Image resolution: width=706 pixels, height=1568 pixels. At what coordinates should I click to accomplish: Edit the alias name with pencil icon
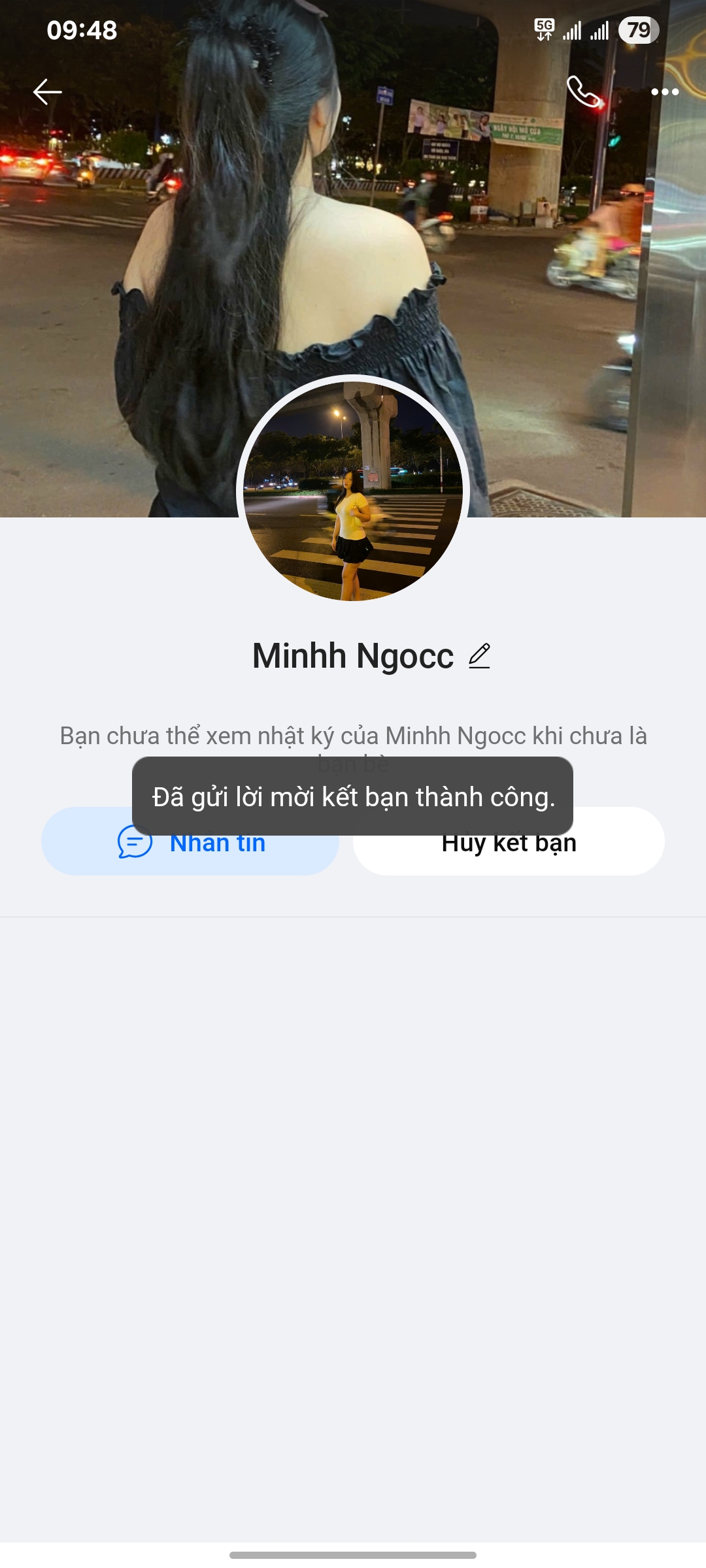coord(479,656)
